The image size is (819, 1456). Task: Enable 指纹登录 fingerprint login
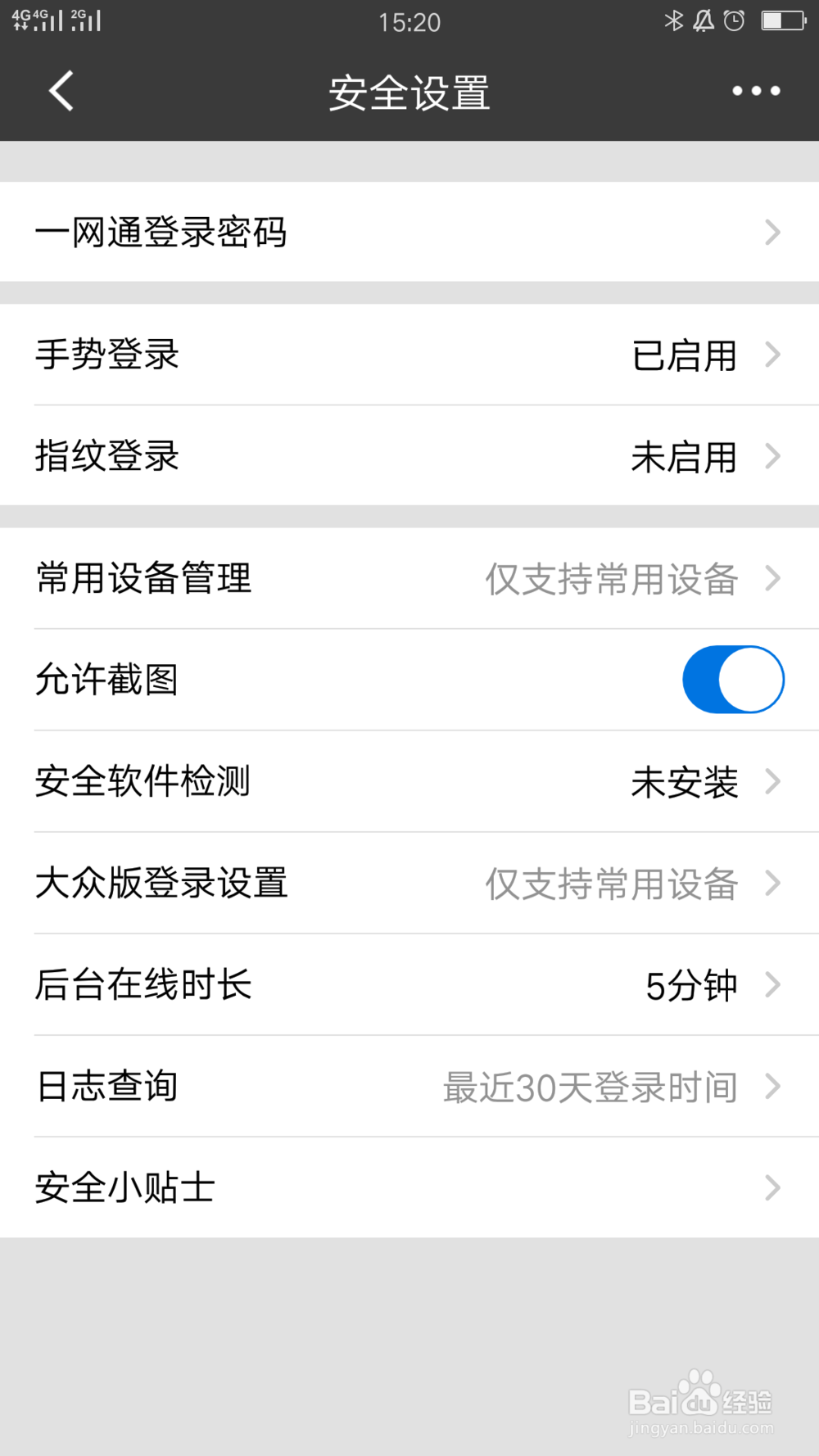pos(409,456)
